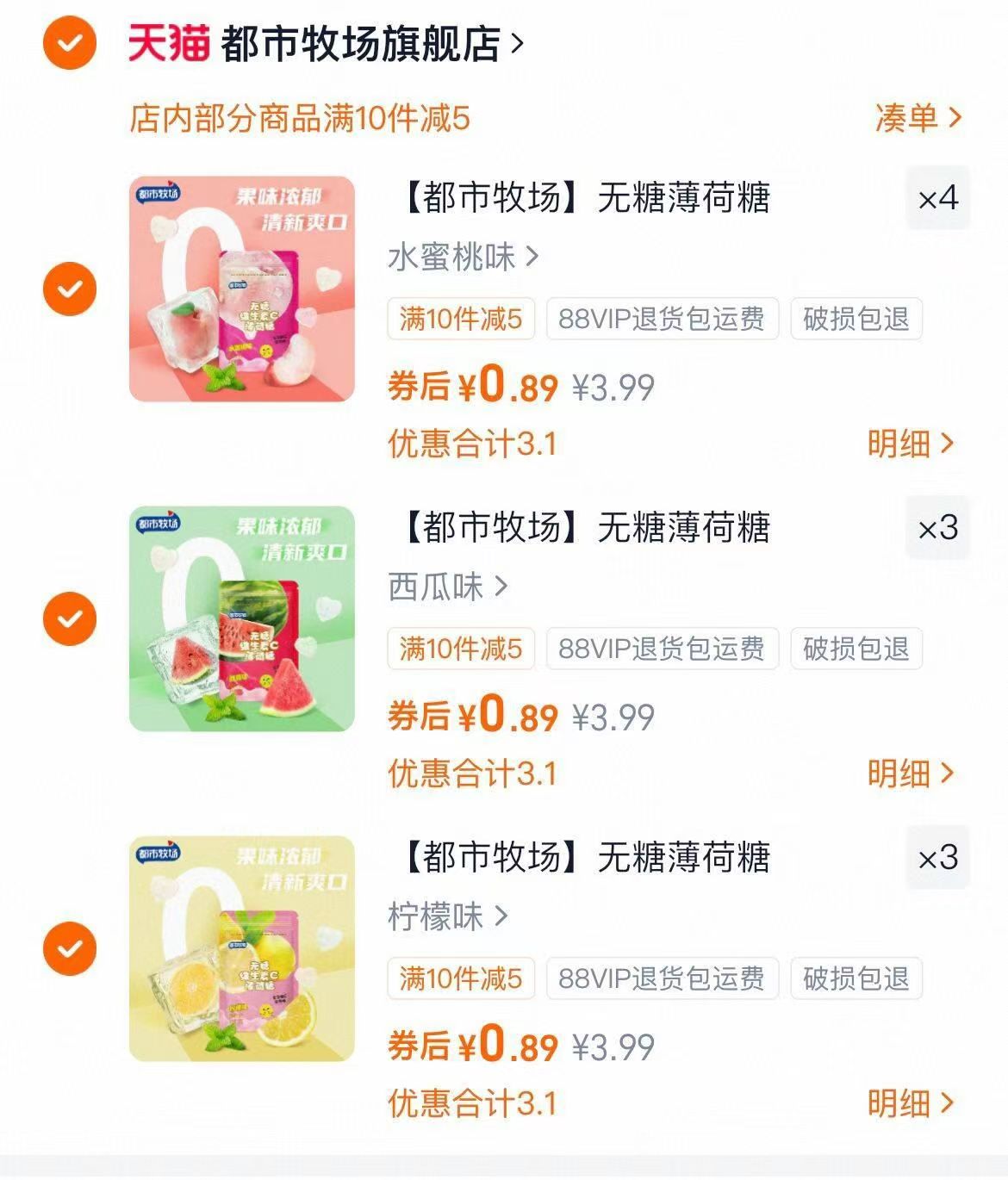Click the 满10件减5 tag on peach candy

click(460, 320)
